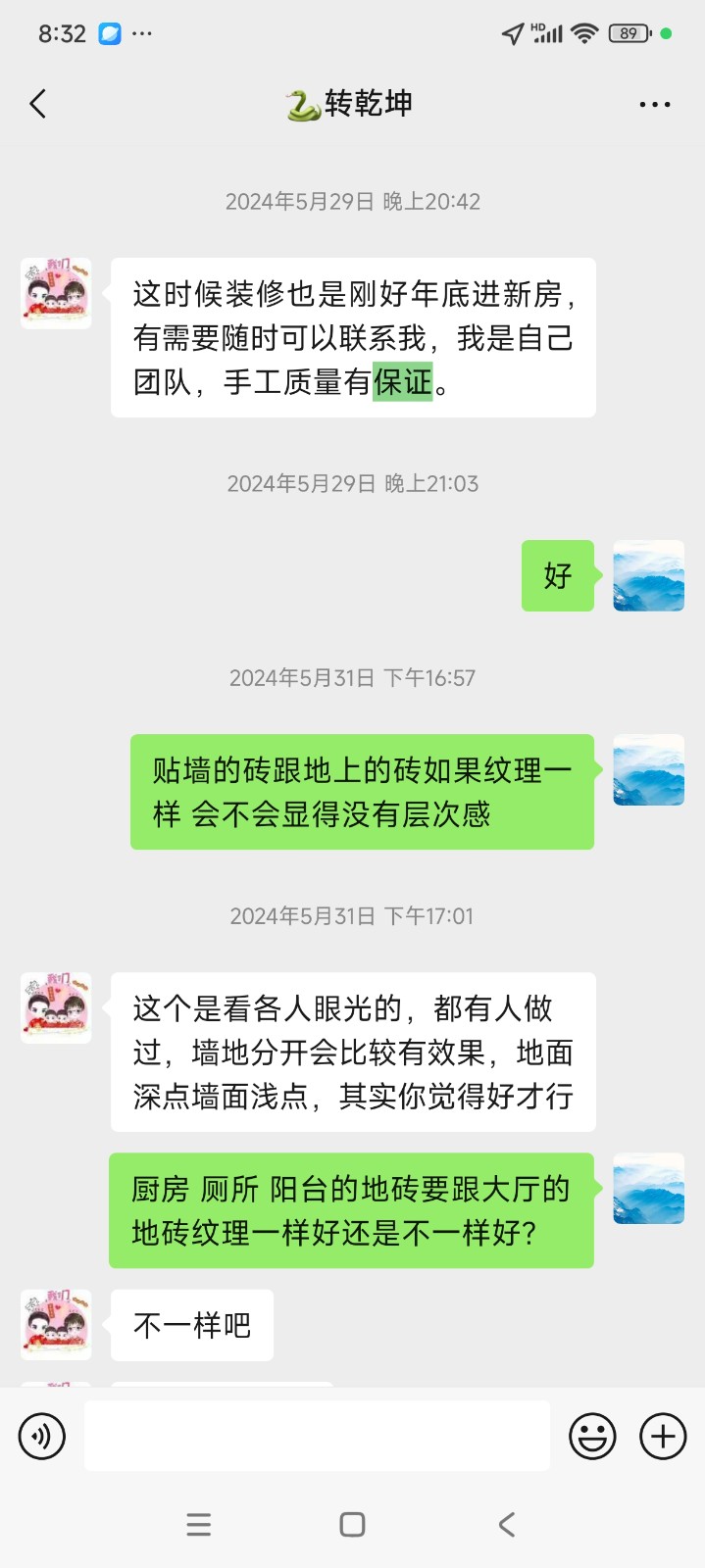Open the chat's three-dot more menu

[654, 104]
